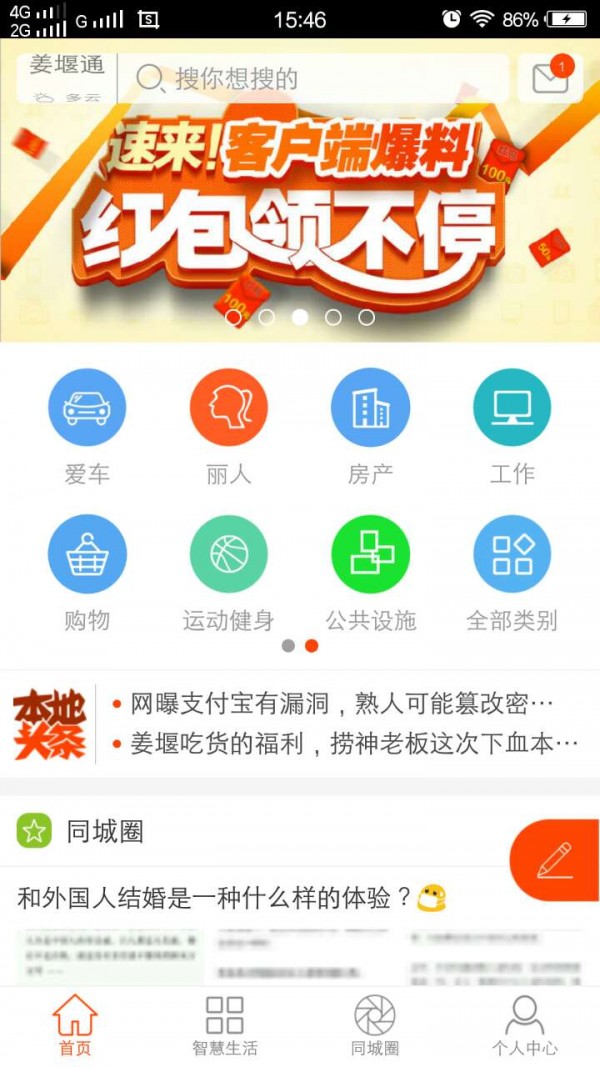This screenshot has width=600, height=1067.
Task: Switch to the 同城圈 tab
Action: coord(375,1025)
